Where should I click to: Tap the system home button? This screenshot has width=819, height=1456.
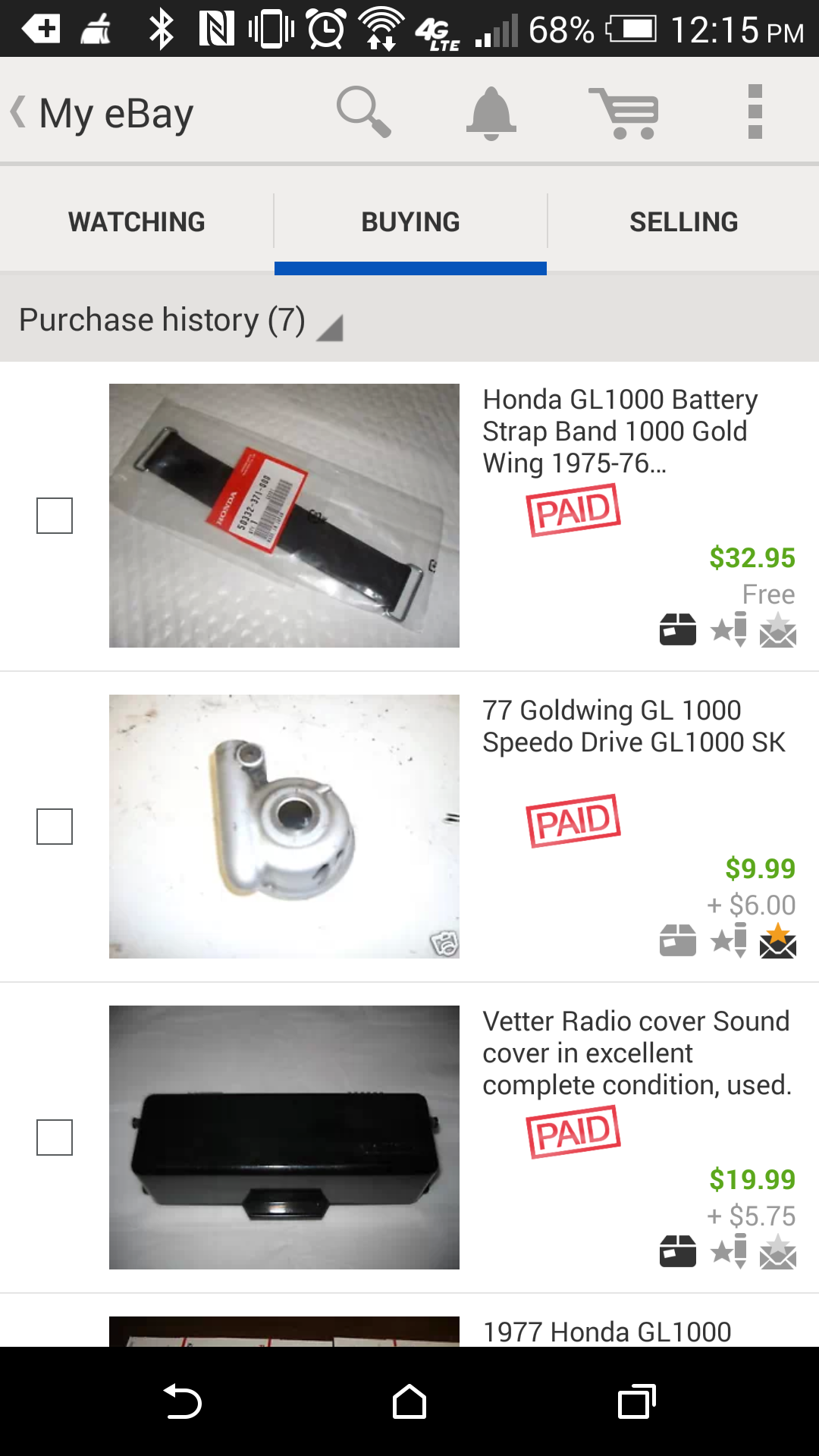pyautogui.click(x=409, y=1401)
